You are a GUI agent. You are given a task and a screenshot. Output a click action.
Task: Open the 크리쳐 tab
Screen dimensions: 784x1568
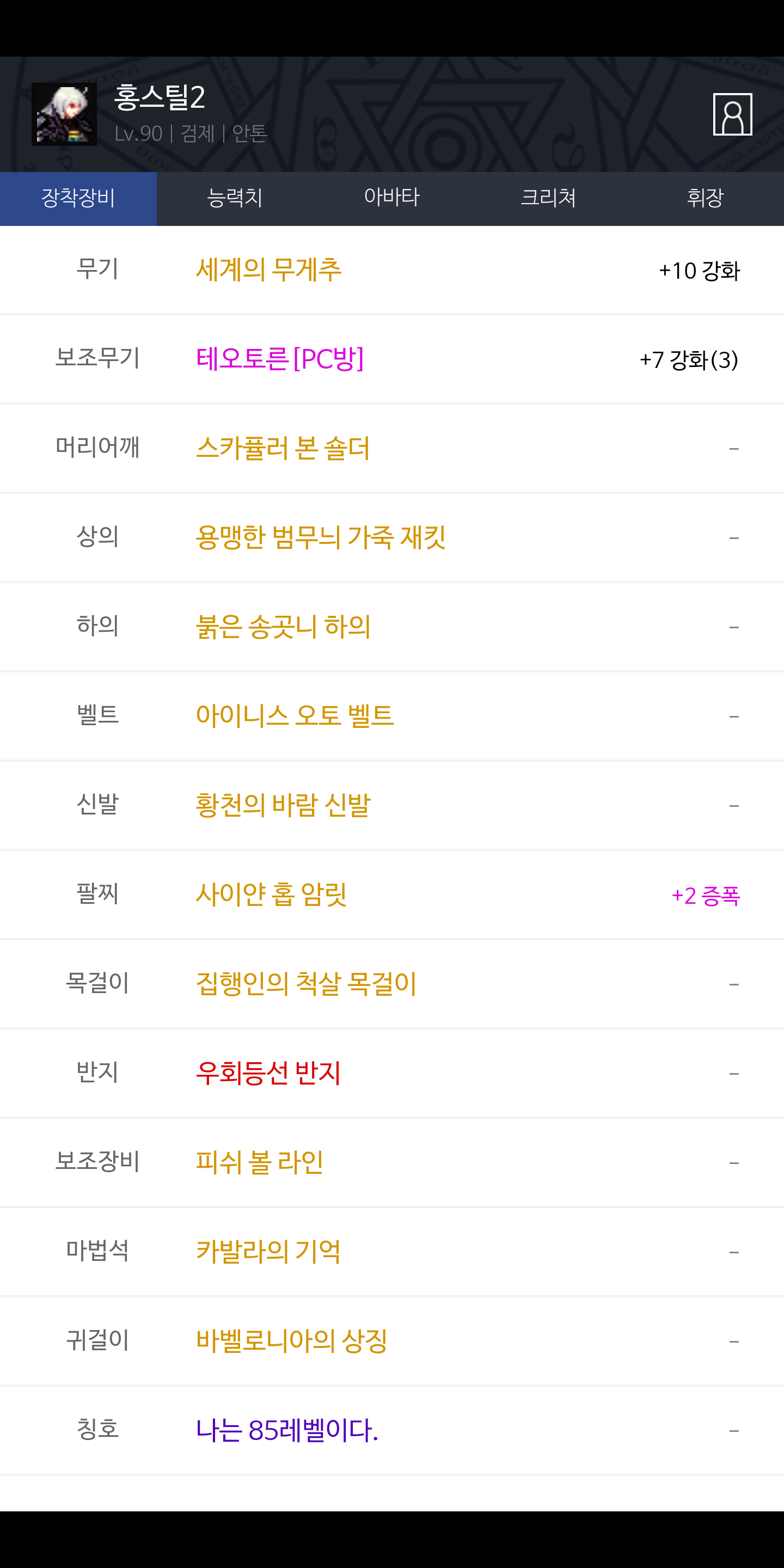click(x=548, y=198)
